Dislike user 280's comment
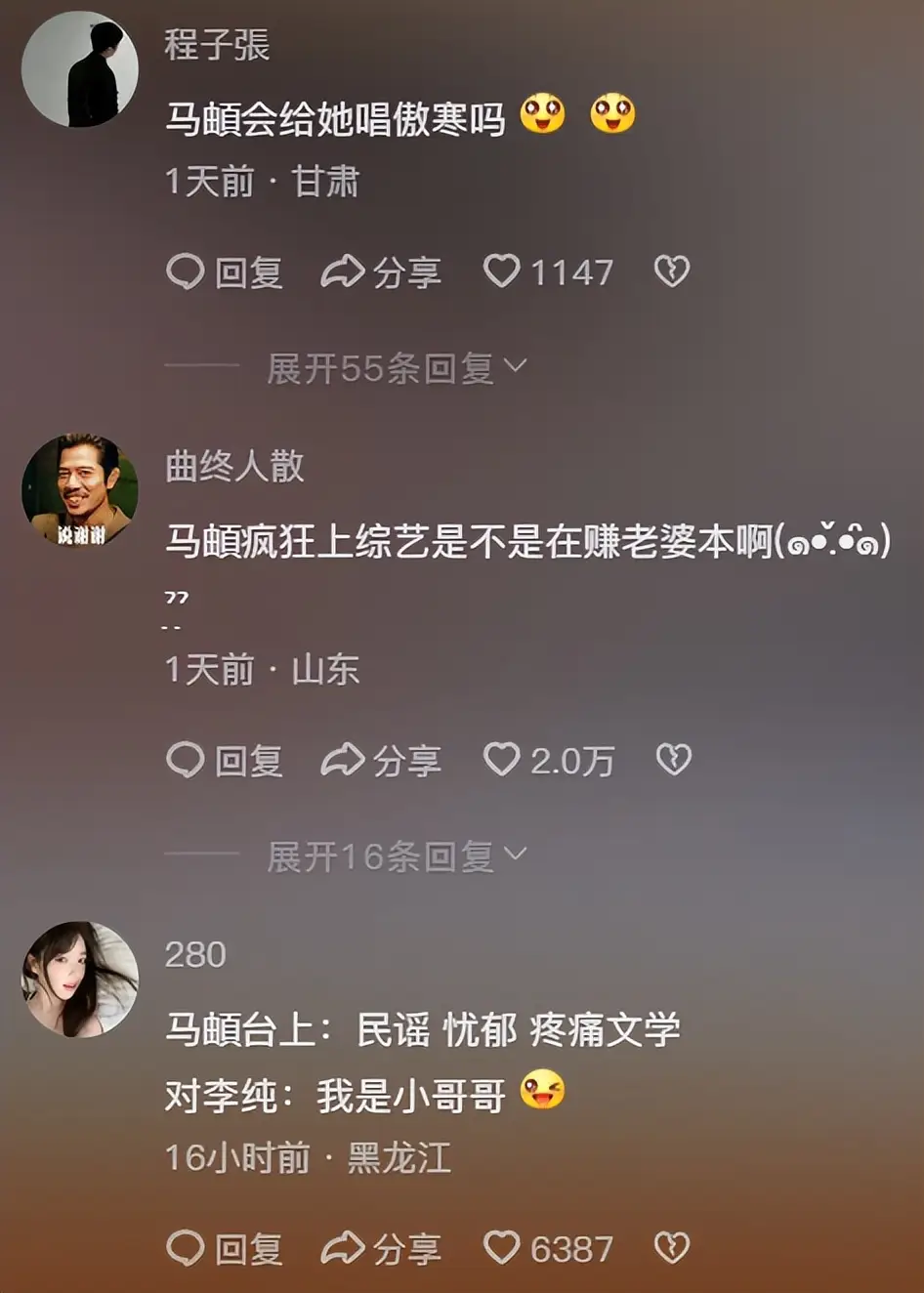Screen dimensions: 924x1293 672,1248
